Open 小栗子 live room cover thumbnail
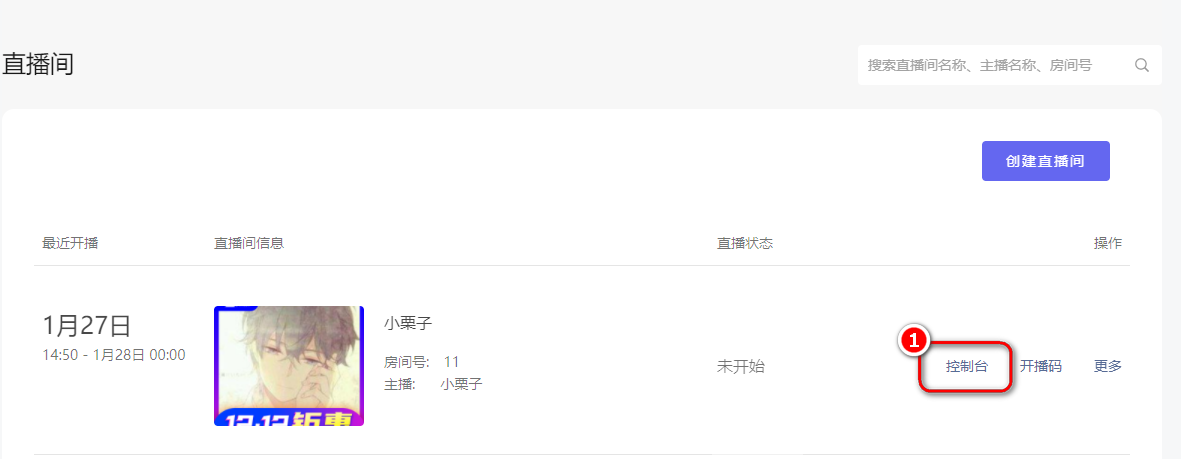The width and height of the screenshot is (1181, 459). (288, 366)
